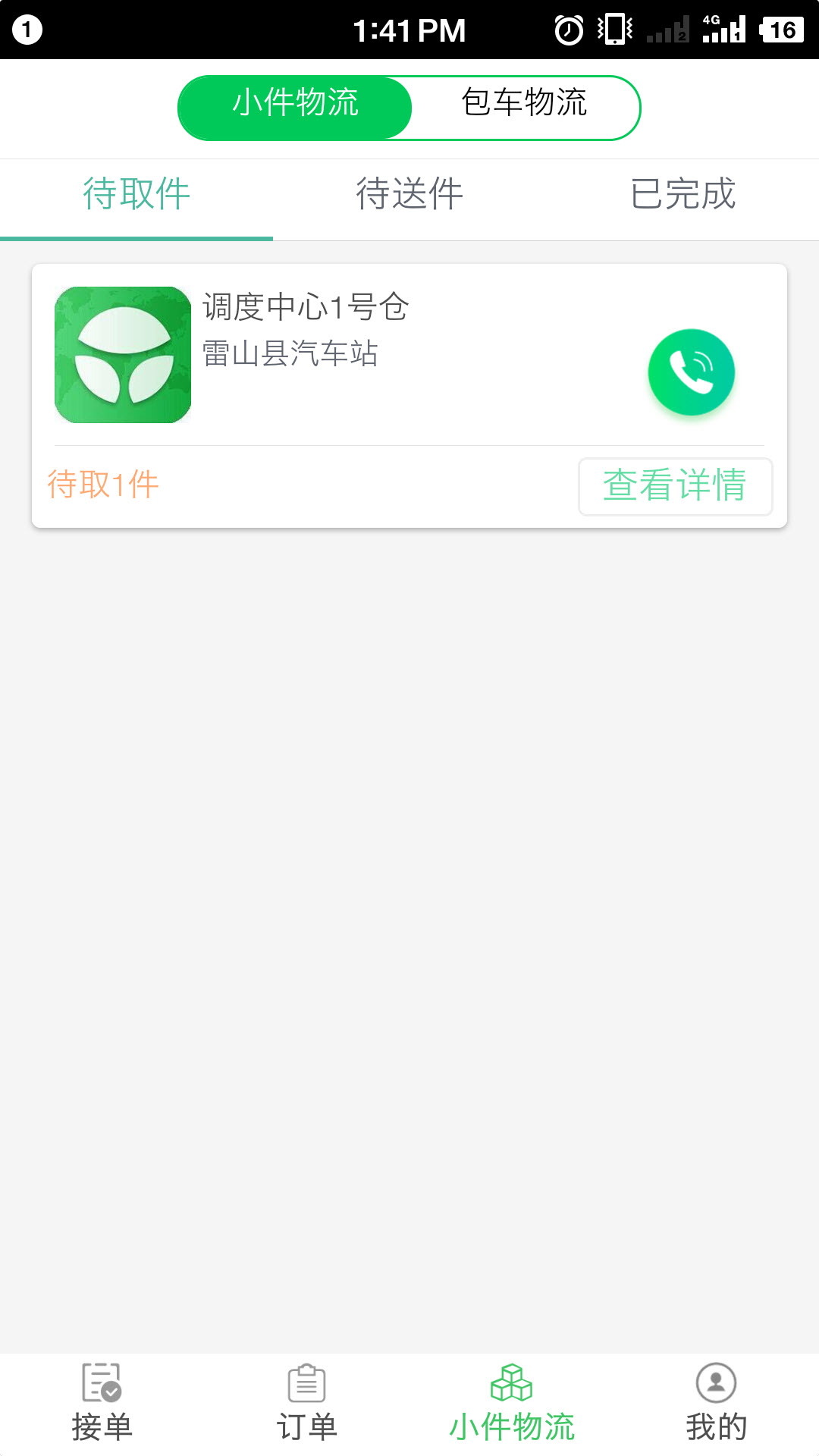This screenshot has height=1456, width=819.
Task: Switch to the 包车物流 segment
Action: tap(524, 104)
